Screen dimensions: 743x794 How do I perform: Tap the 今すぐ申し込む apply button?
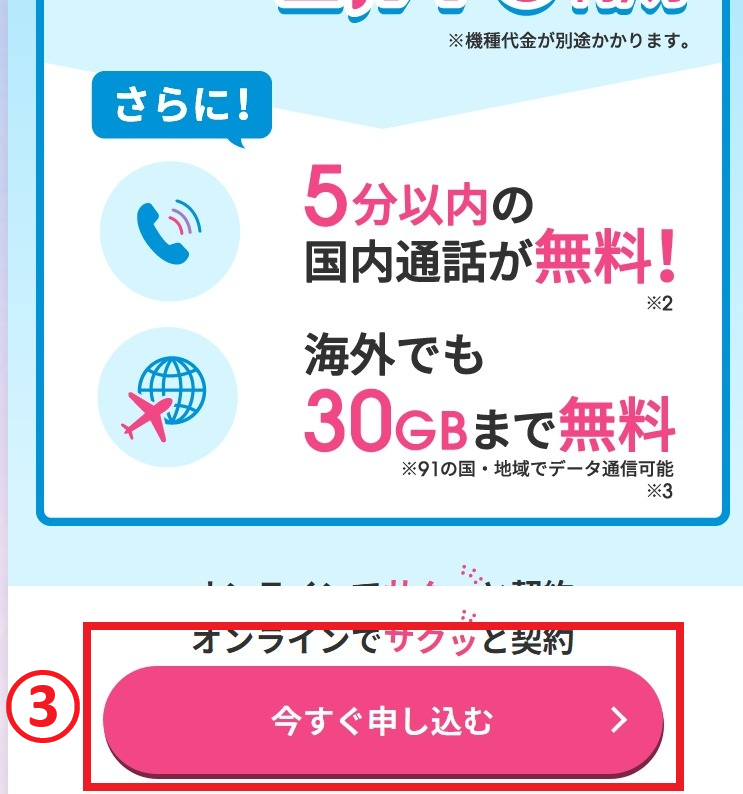point(383,720)
